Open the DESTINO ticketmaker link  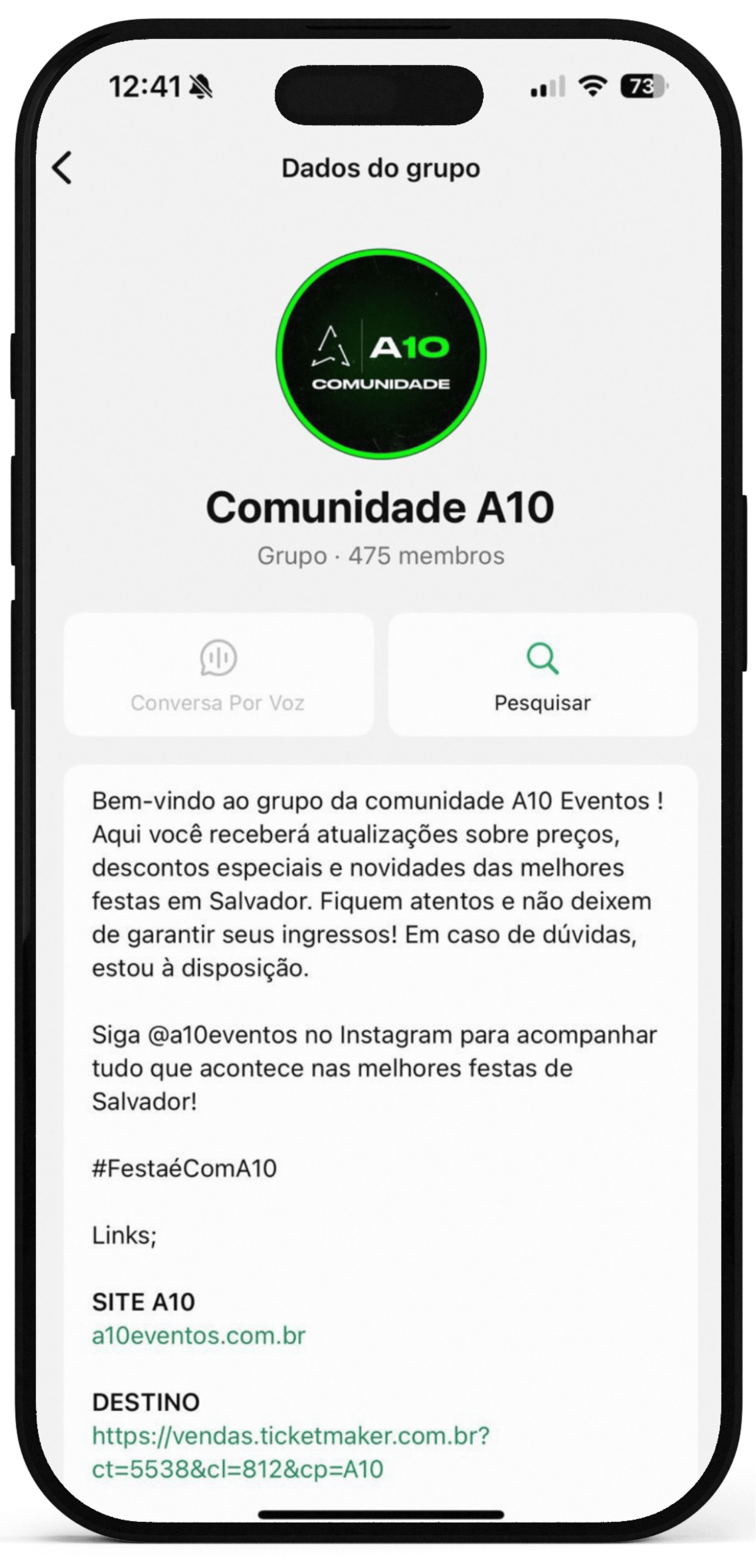click(x=291, y=1452)
